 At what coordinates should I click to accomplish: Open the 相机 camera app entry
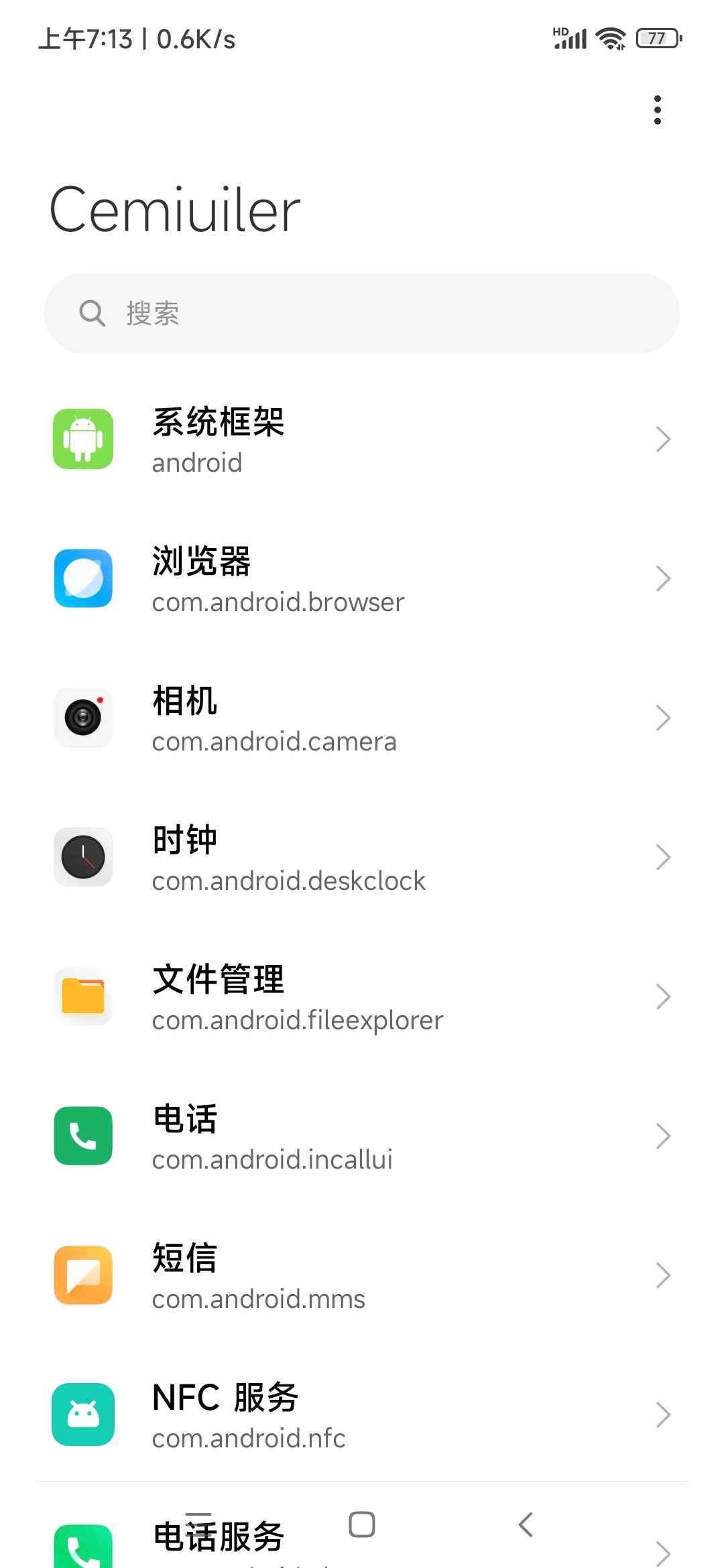tap(362, 718)
